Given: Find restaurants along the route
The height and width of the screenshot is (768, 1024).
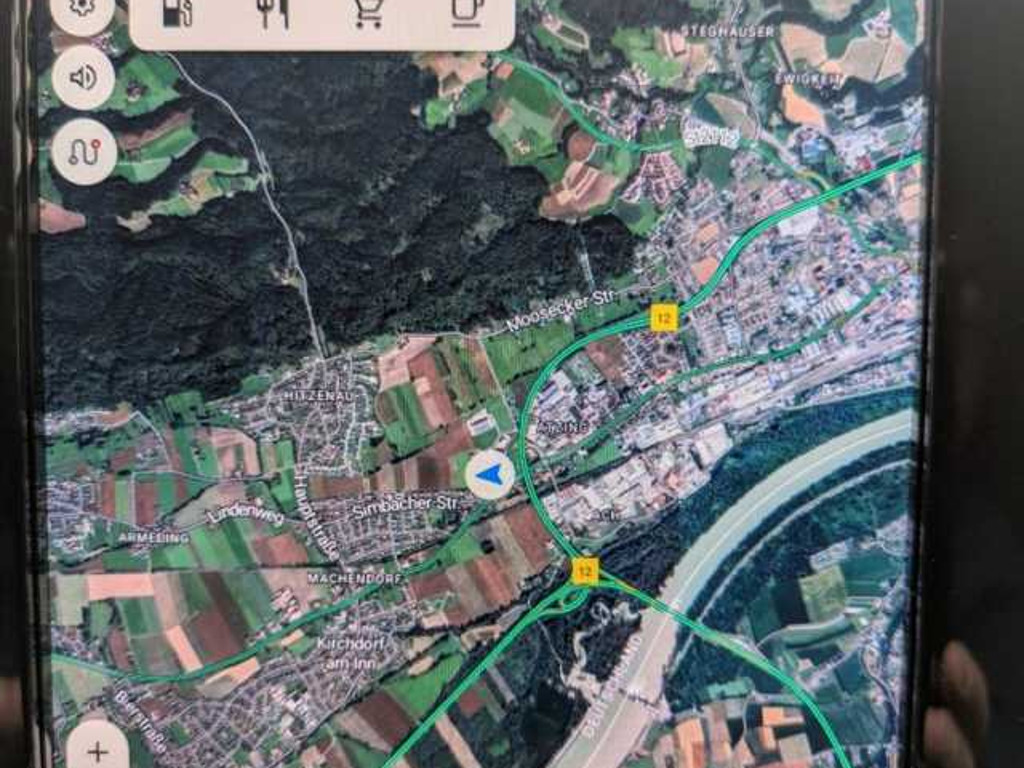Looking at the screenshot, I should 272,12.
